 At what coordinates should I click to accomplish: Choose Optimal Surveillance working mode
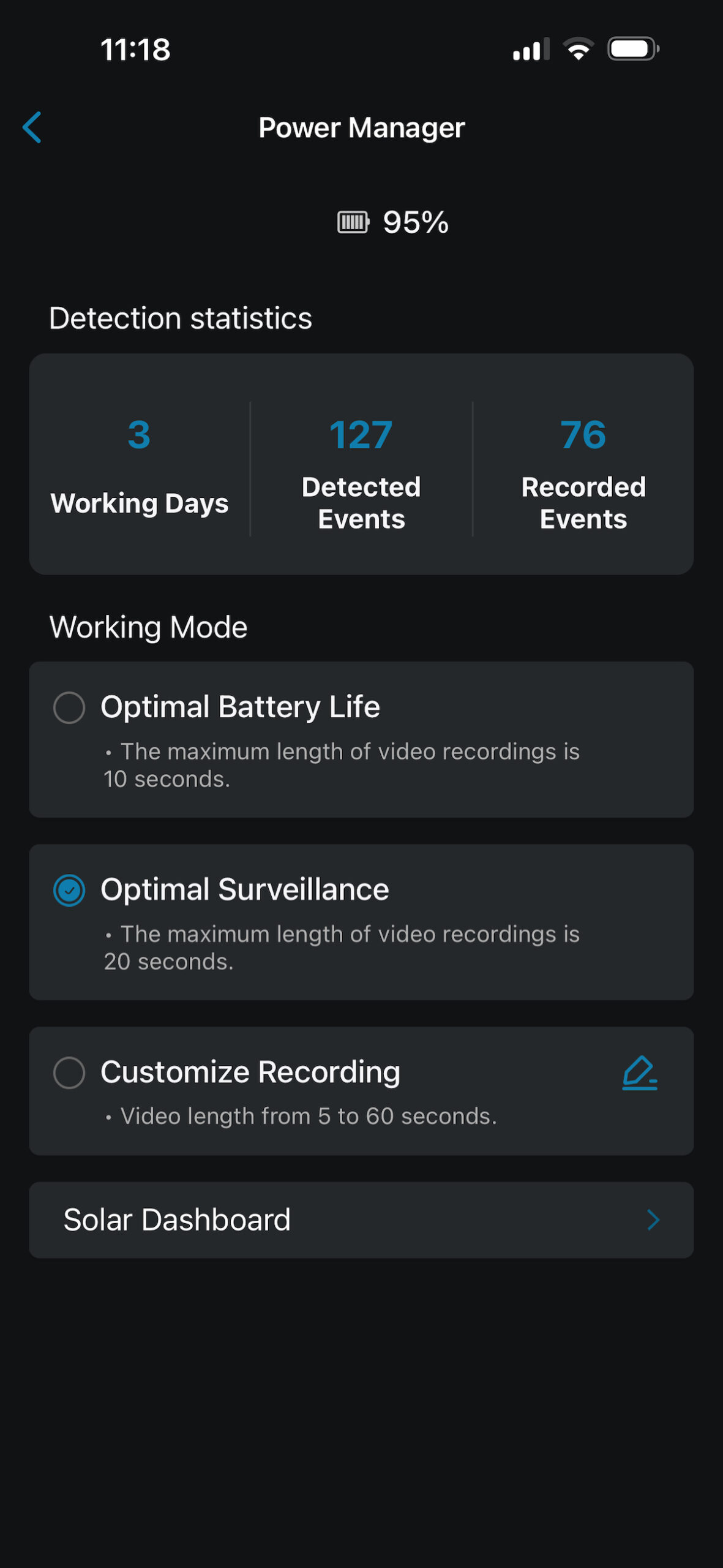click(69, 891)
